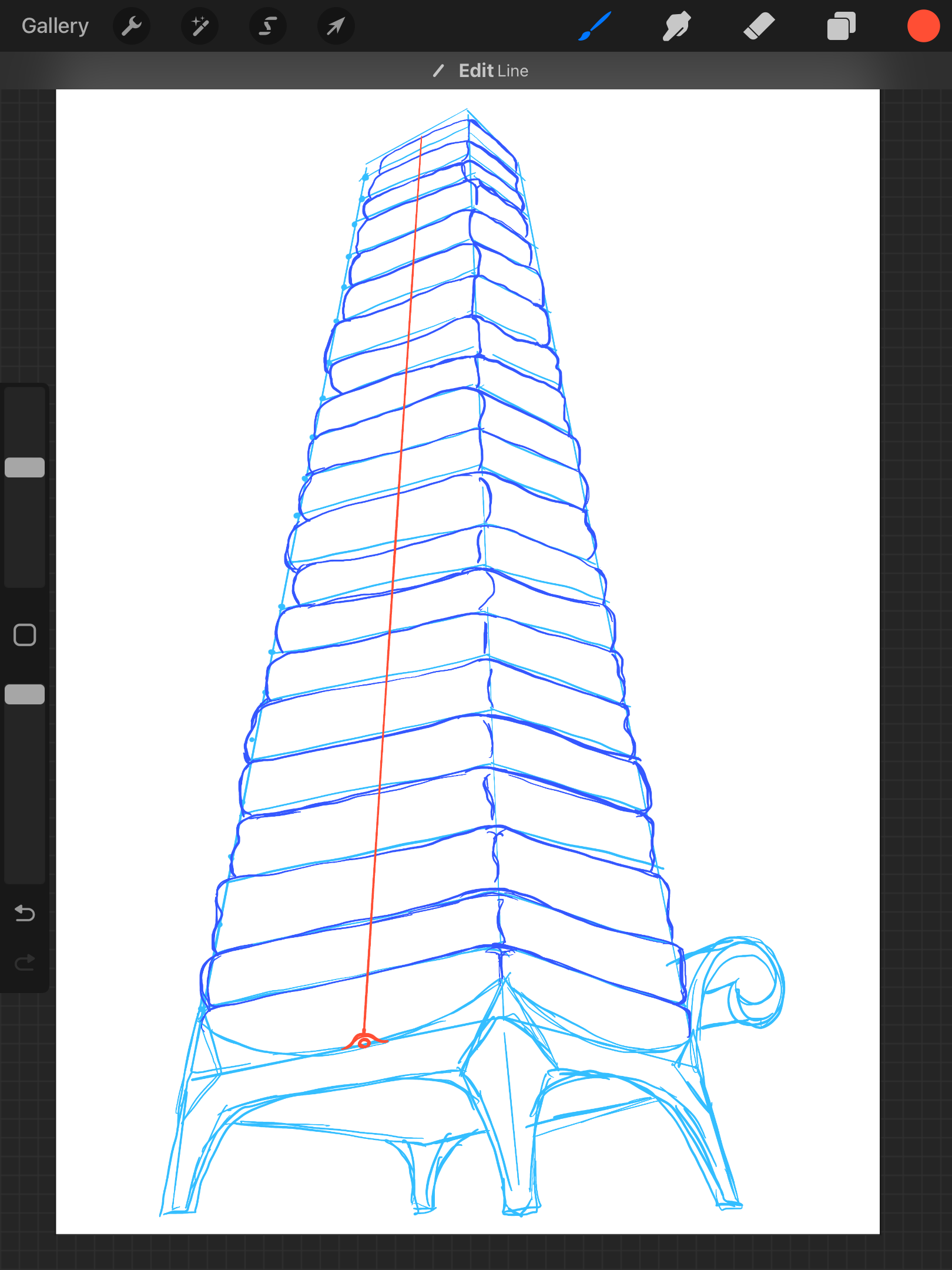The height and width of the screenshot is (1270, 952).
Task: Activate the Selection tool
Action: [x=268, y=26]
